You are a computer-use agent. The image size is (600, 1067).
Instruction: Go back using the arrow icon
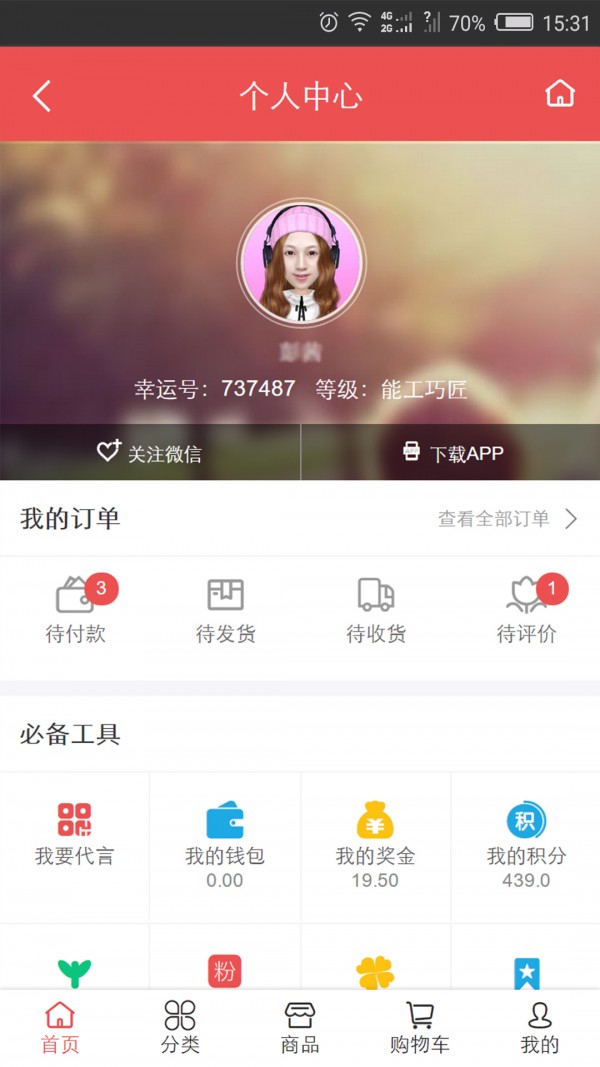point(42,96)
